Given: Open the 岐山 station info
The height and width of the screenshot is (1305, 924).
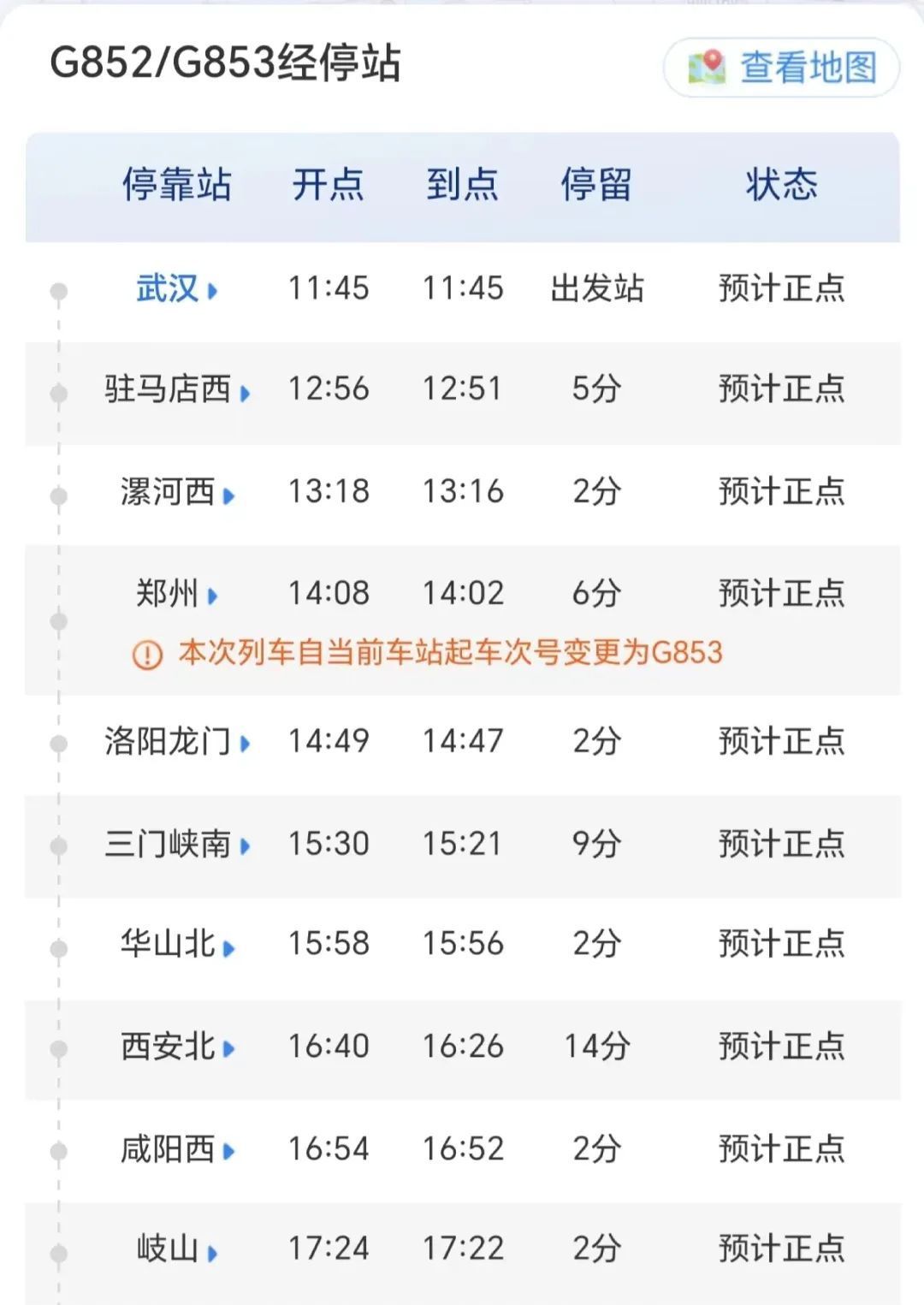Looking at the screenshot, I should tap(176, 1249).
